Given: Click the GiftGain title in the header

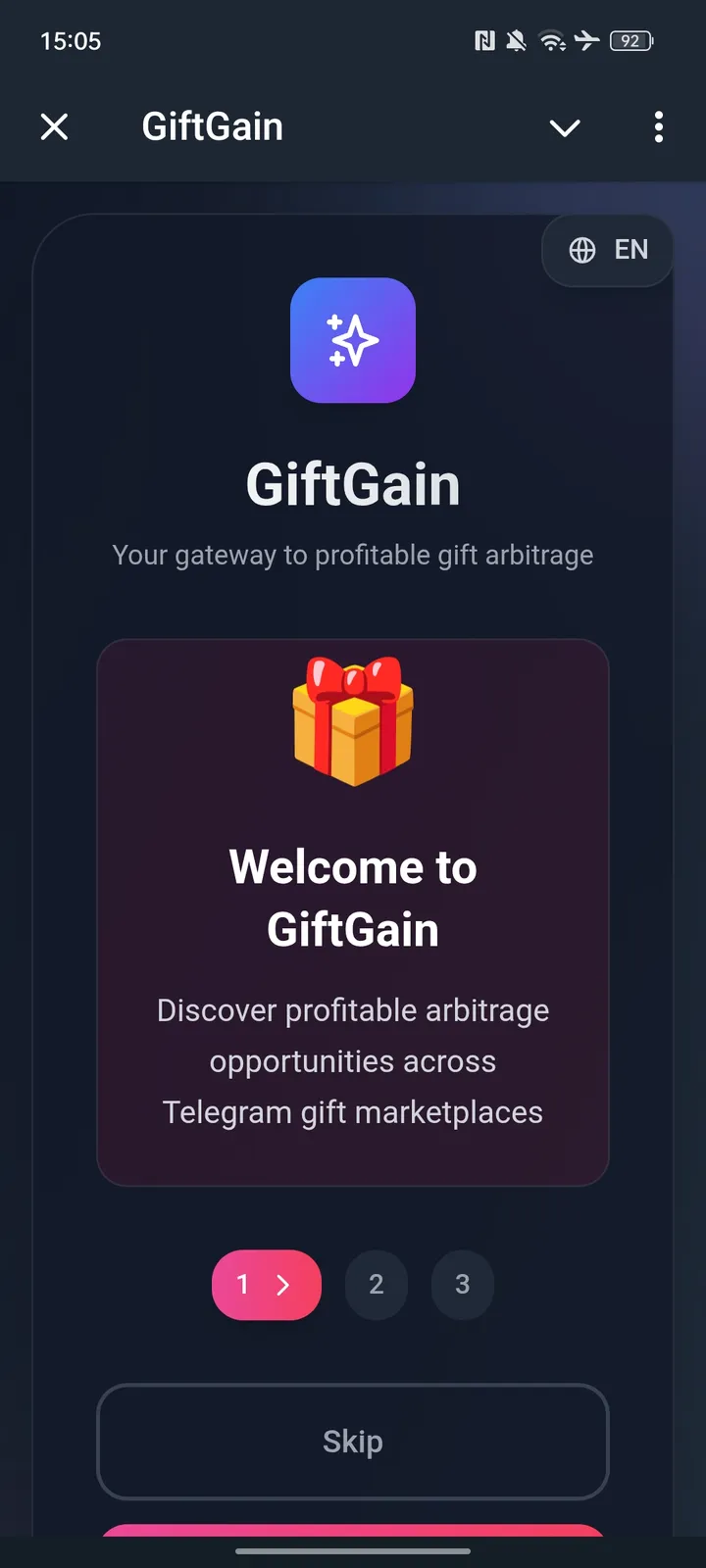Looking at the screenshot, I should tap(212, 126).
